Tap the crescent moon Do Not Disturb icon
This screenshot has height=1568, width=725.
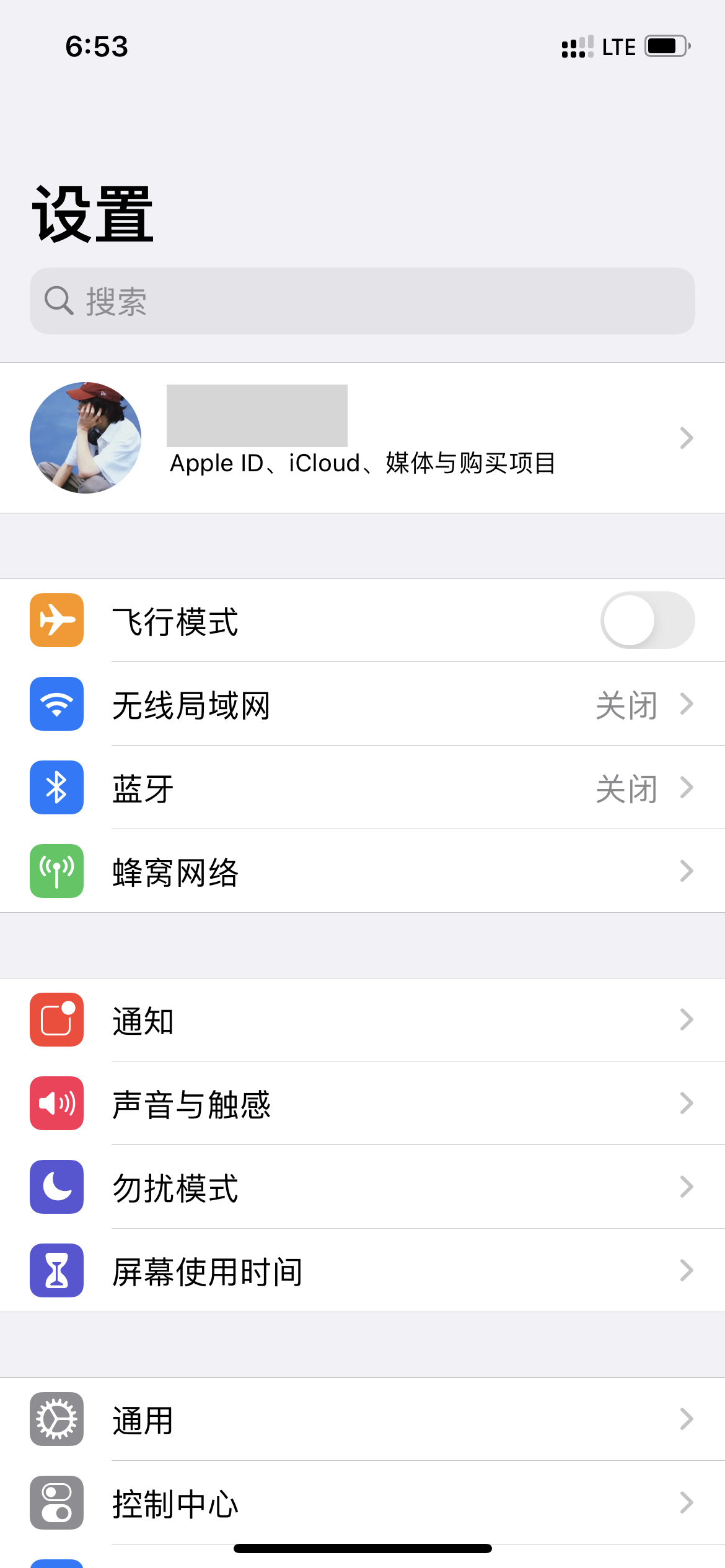click(x=56, y=1187)
